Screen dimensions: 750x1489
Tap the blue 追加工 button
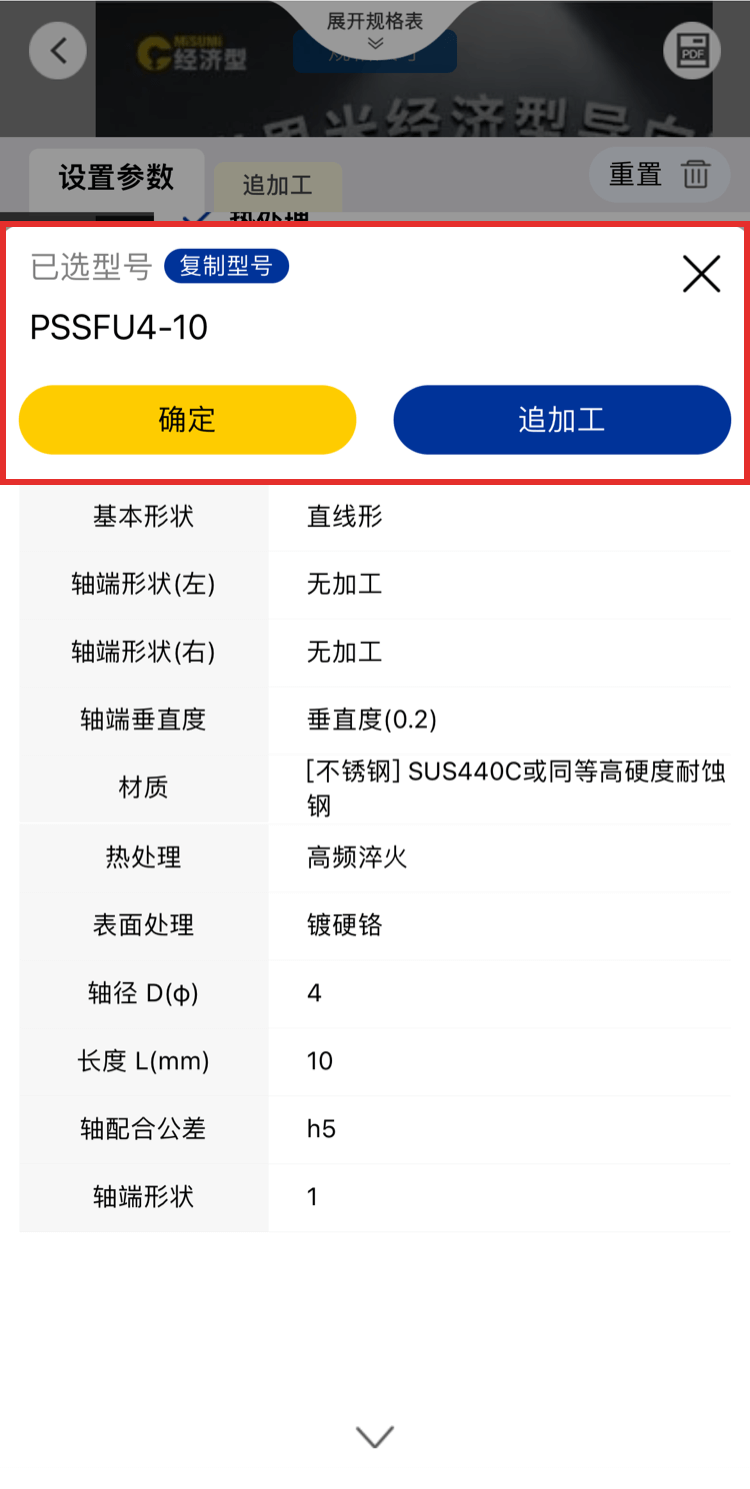click(x=562, y=420)
